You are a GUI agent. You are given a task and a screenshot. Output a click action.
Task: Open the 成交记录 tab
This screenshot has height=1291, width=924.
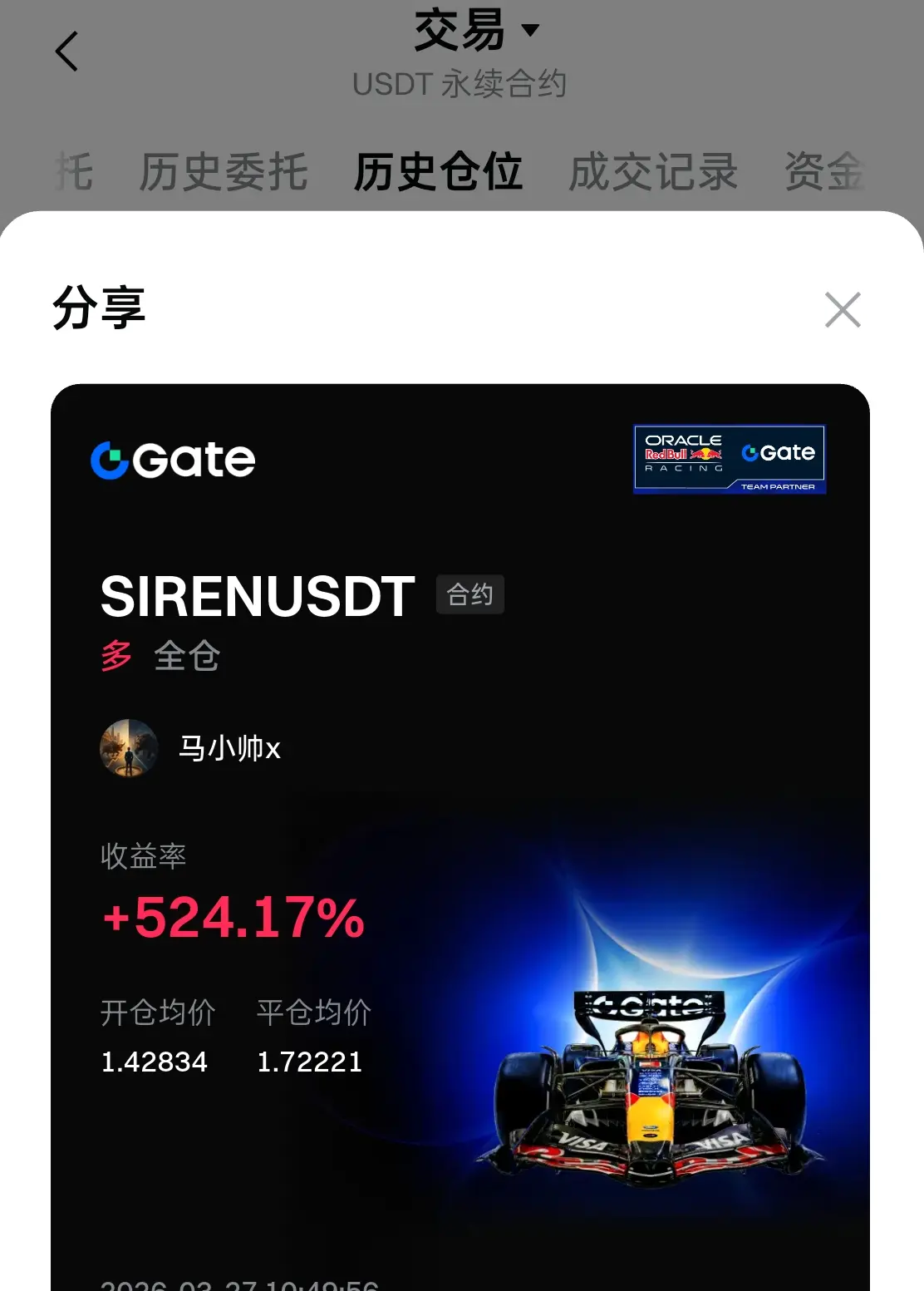pos(653,172)
